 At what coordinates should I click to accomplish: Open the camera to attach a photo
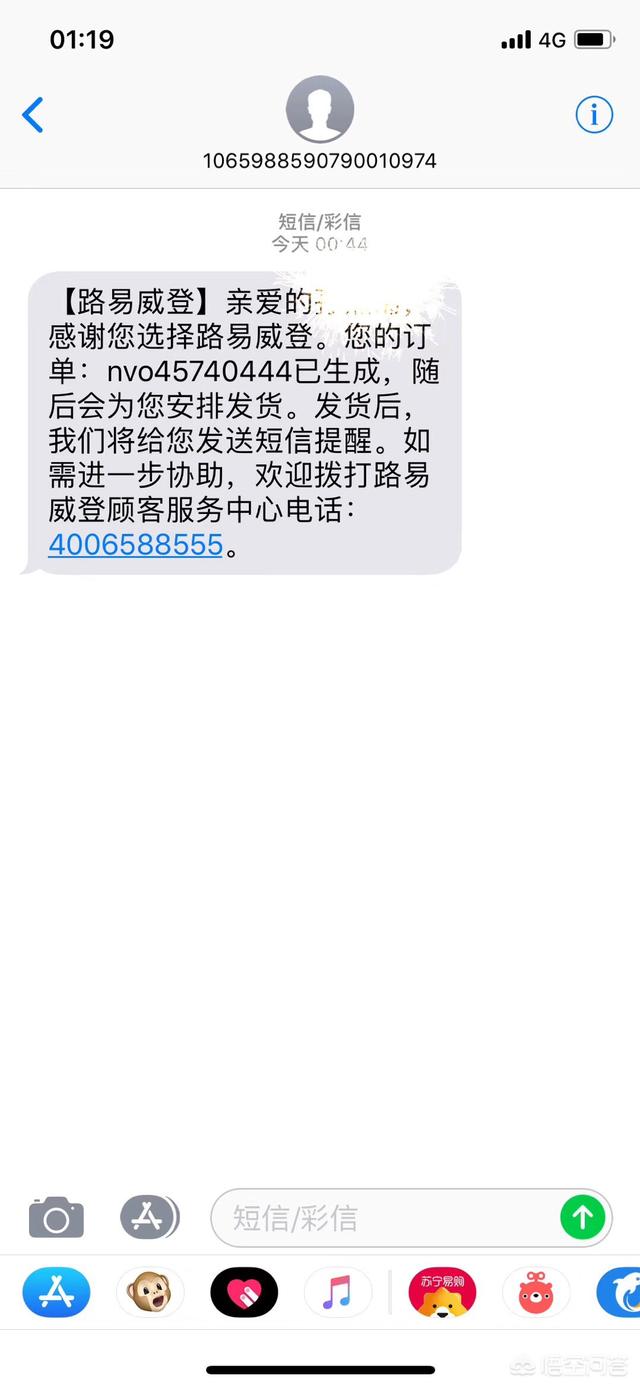tap(56, 1218)
